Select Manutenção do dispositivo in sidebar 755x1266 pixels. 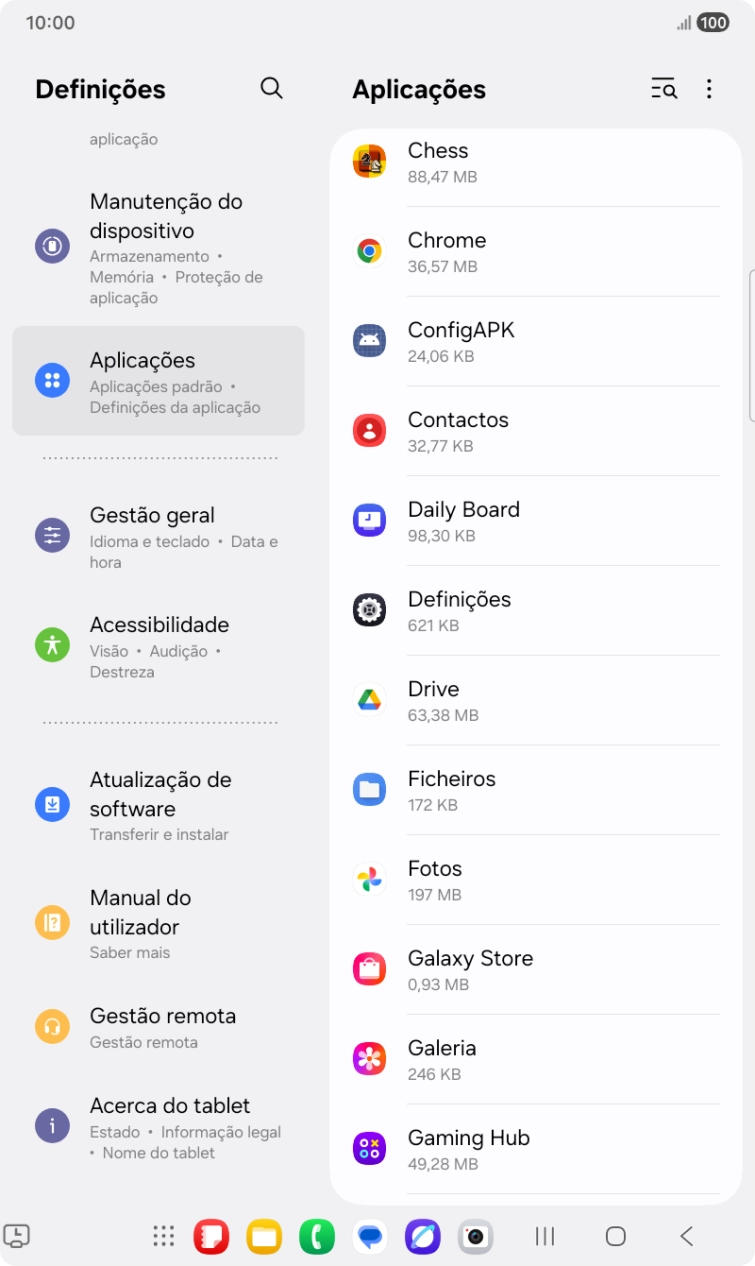coord(160,245)
